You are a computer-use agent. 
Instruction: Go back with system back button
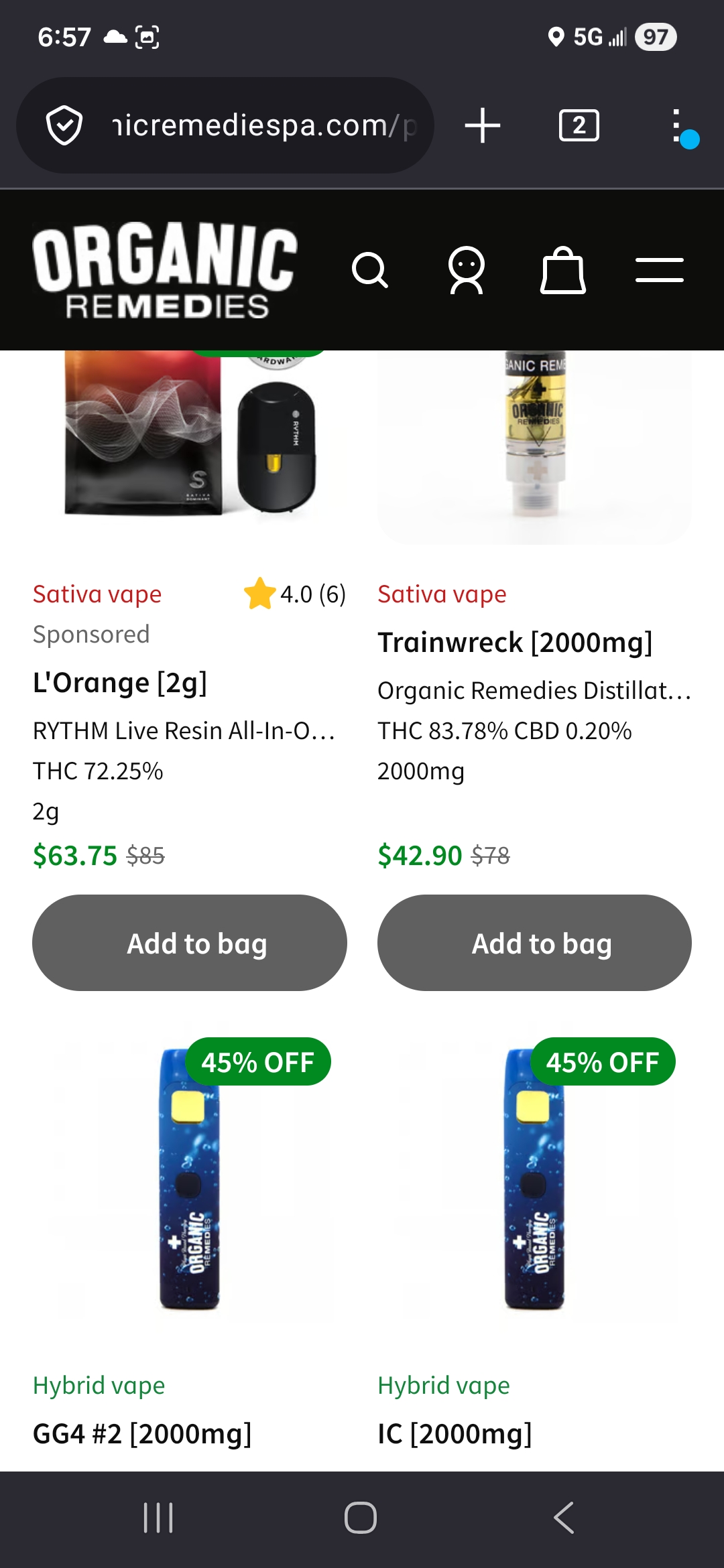(564, 1518)
